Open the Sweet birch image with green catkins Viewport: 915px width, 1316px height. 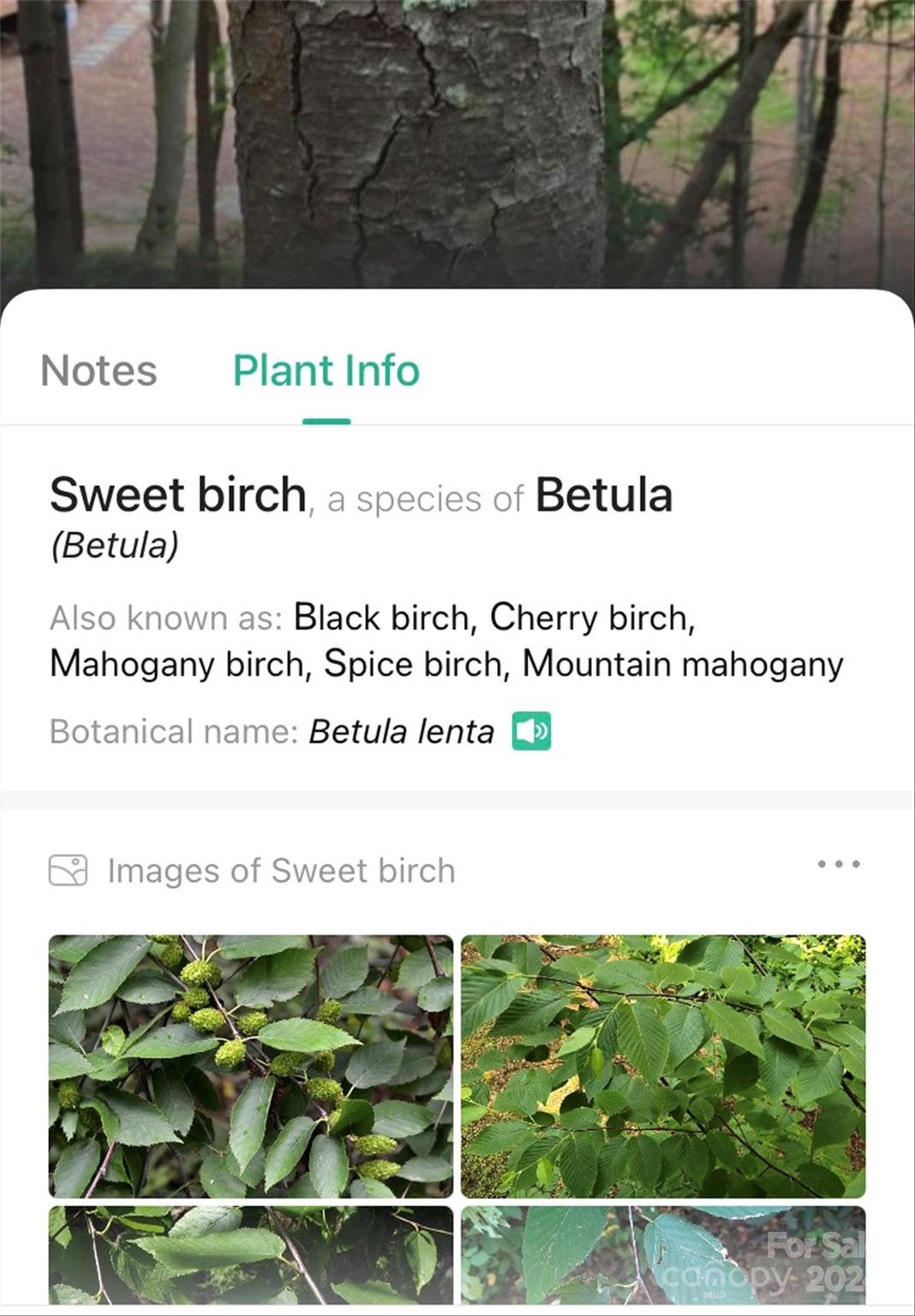250,1066
